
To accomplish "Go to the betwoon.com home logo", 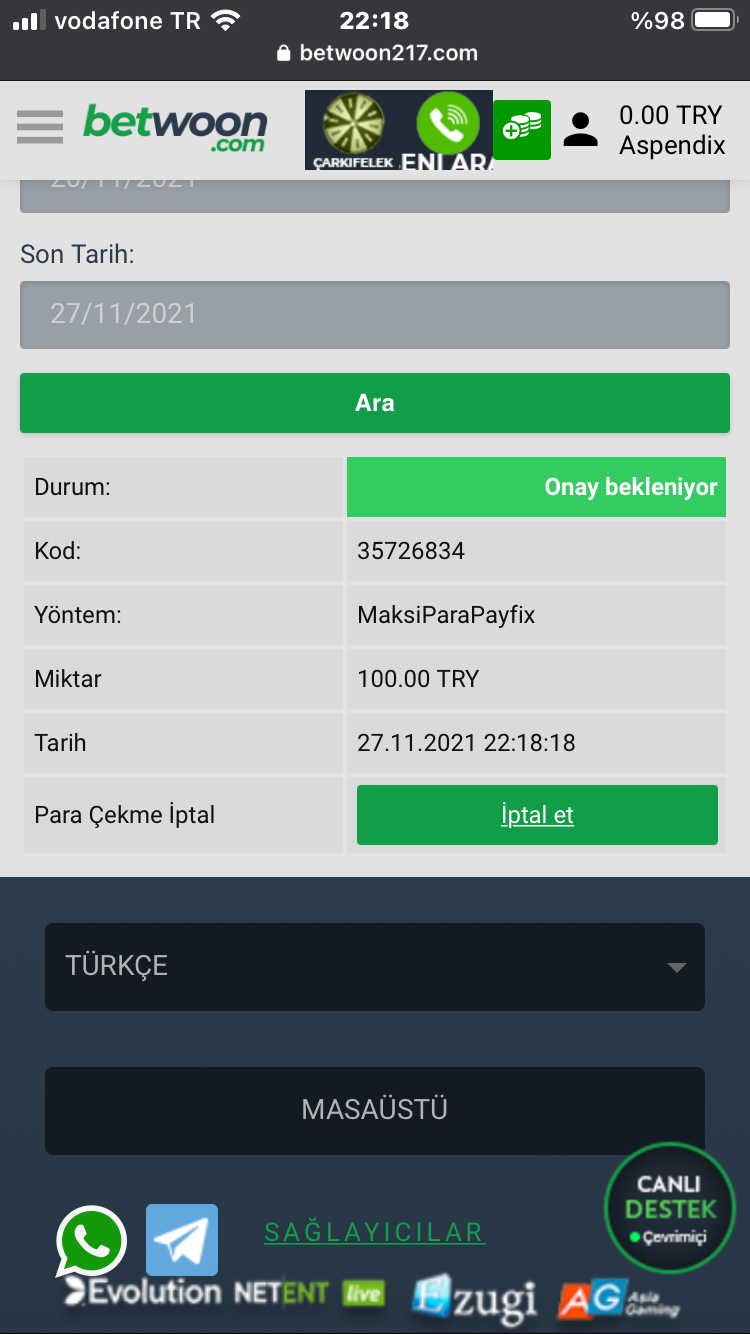I will tap(175, 128).
